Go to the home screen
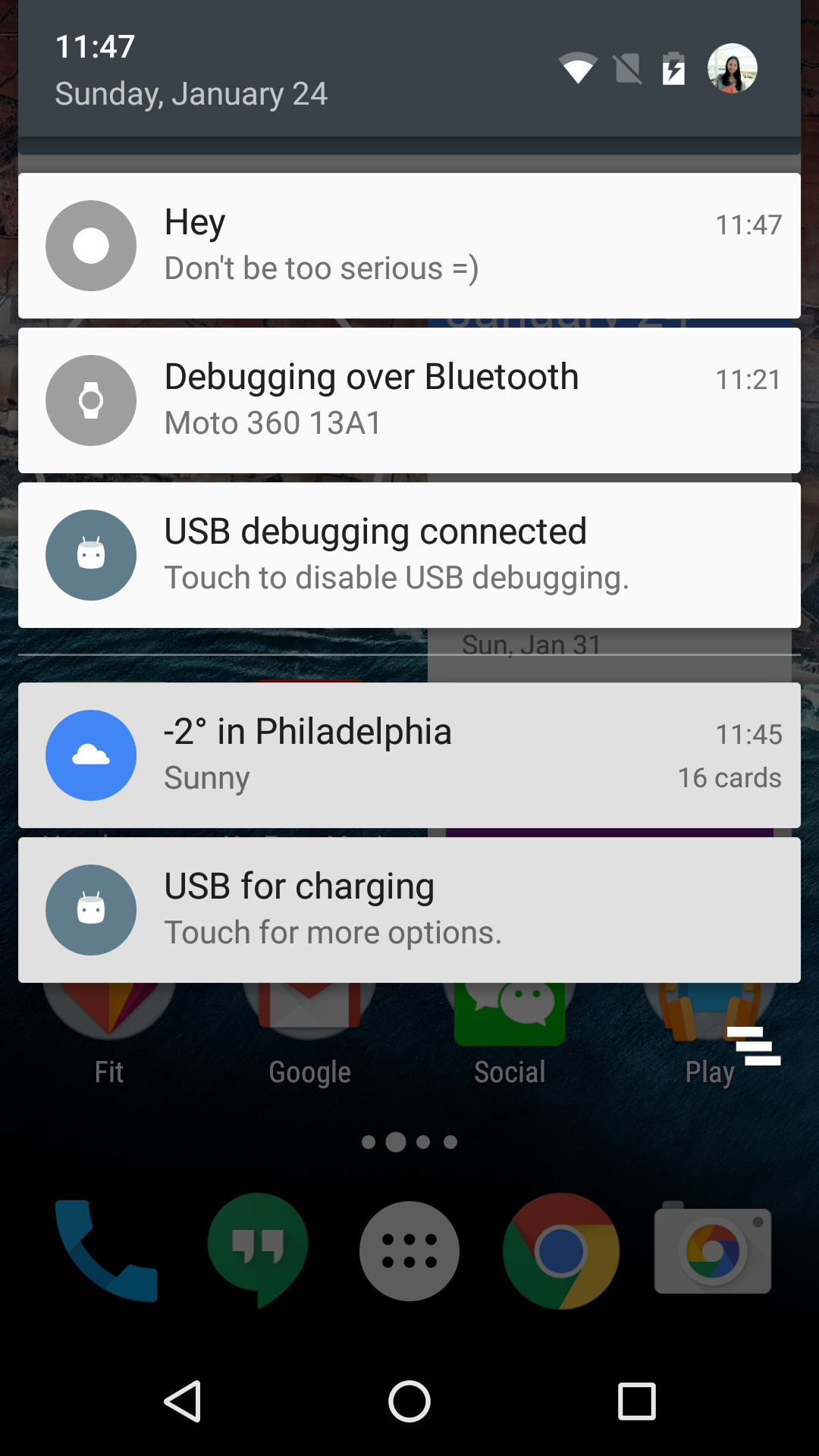The width and height of the screenshot is (819, 1456). click(x=409, y=1401)
